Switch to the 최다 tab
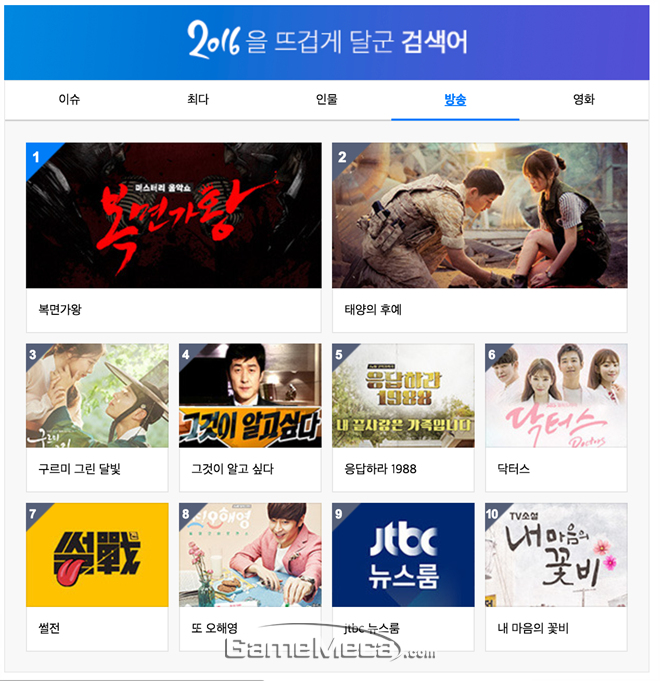Viewport: 660px width, 681px height. click(x=198, y=100)
